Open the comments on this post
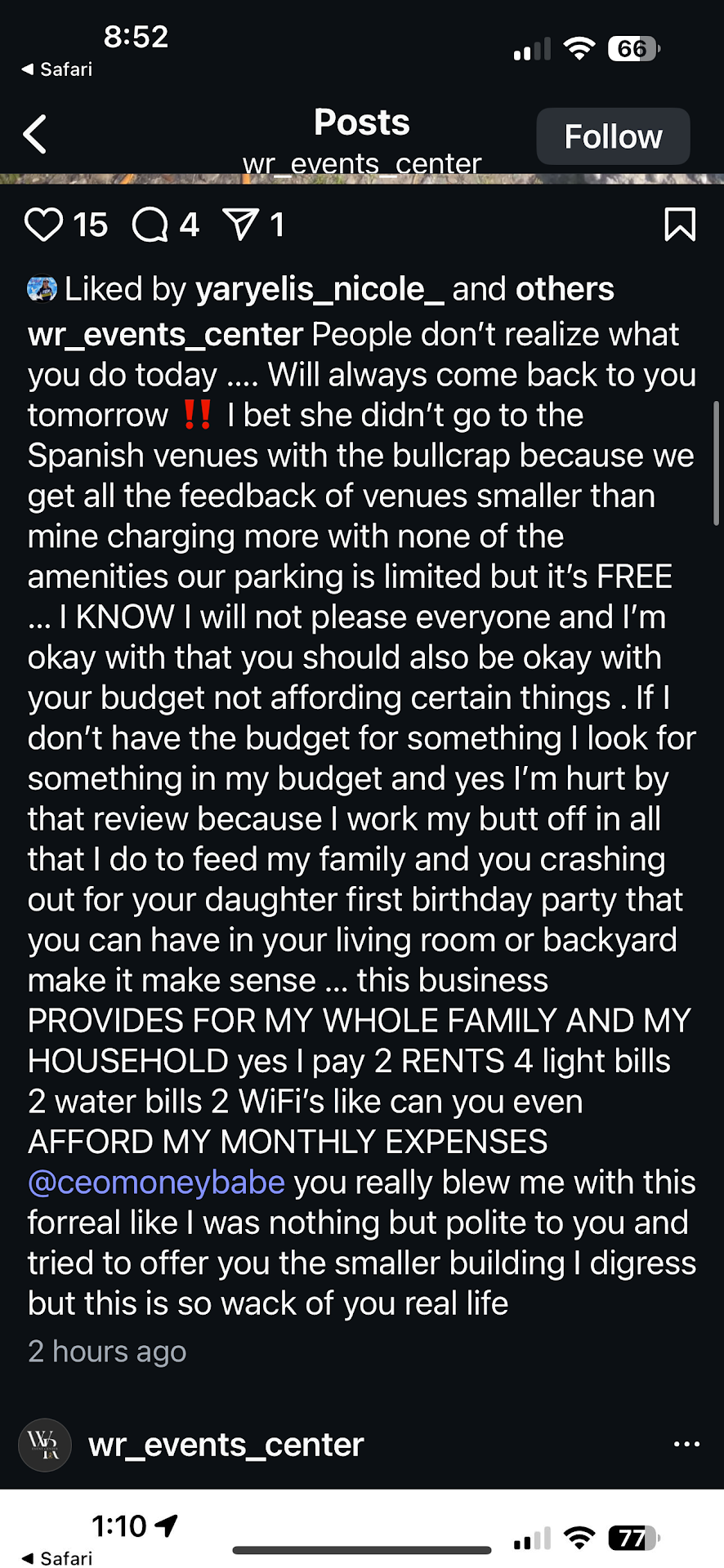Screen dimensions: 724x1568 click(x=150, y=225)
